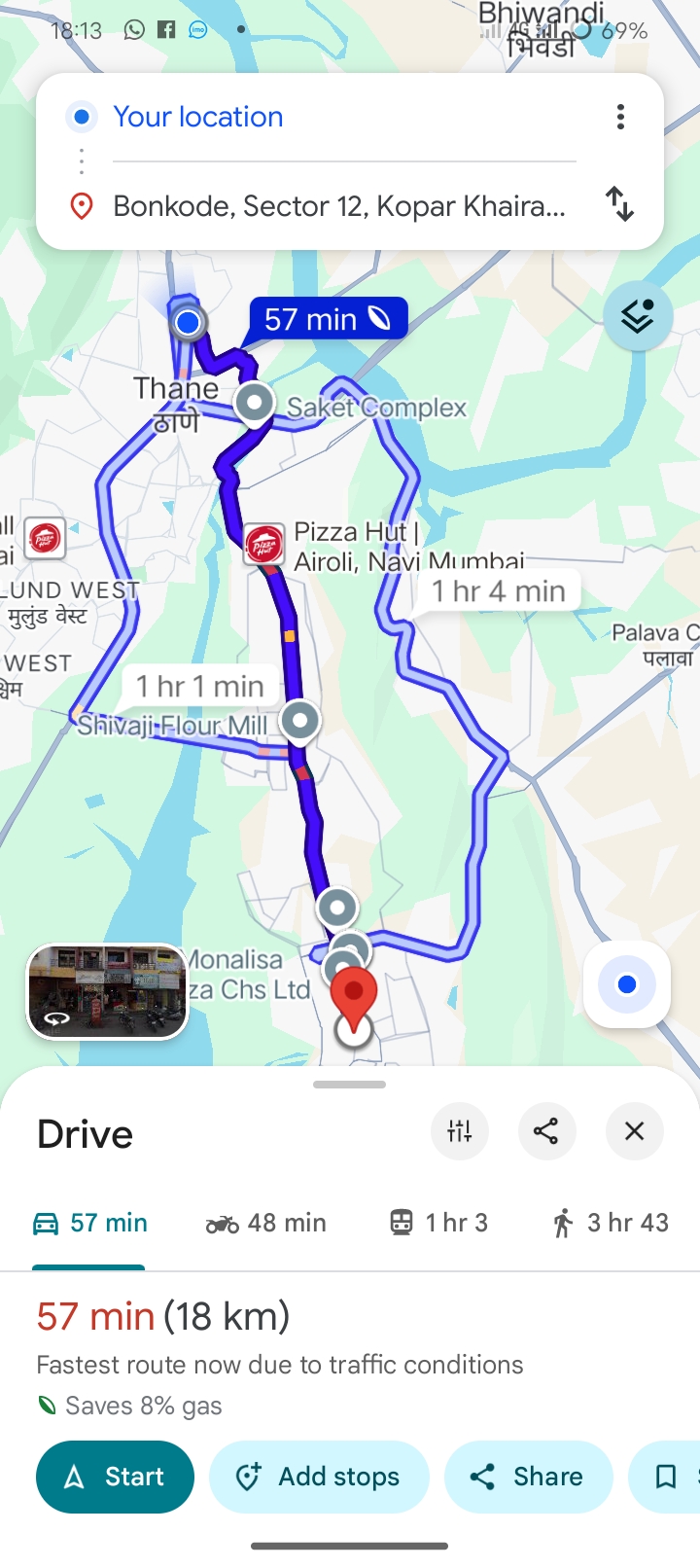Re-center map on my location
Screen dimensions: 700x1568
point(627,984)
